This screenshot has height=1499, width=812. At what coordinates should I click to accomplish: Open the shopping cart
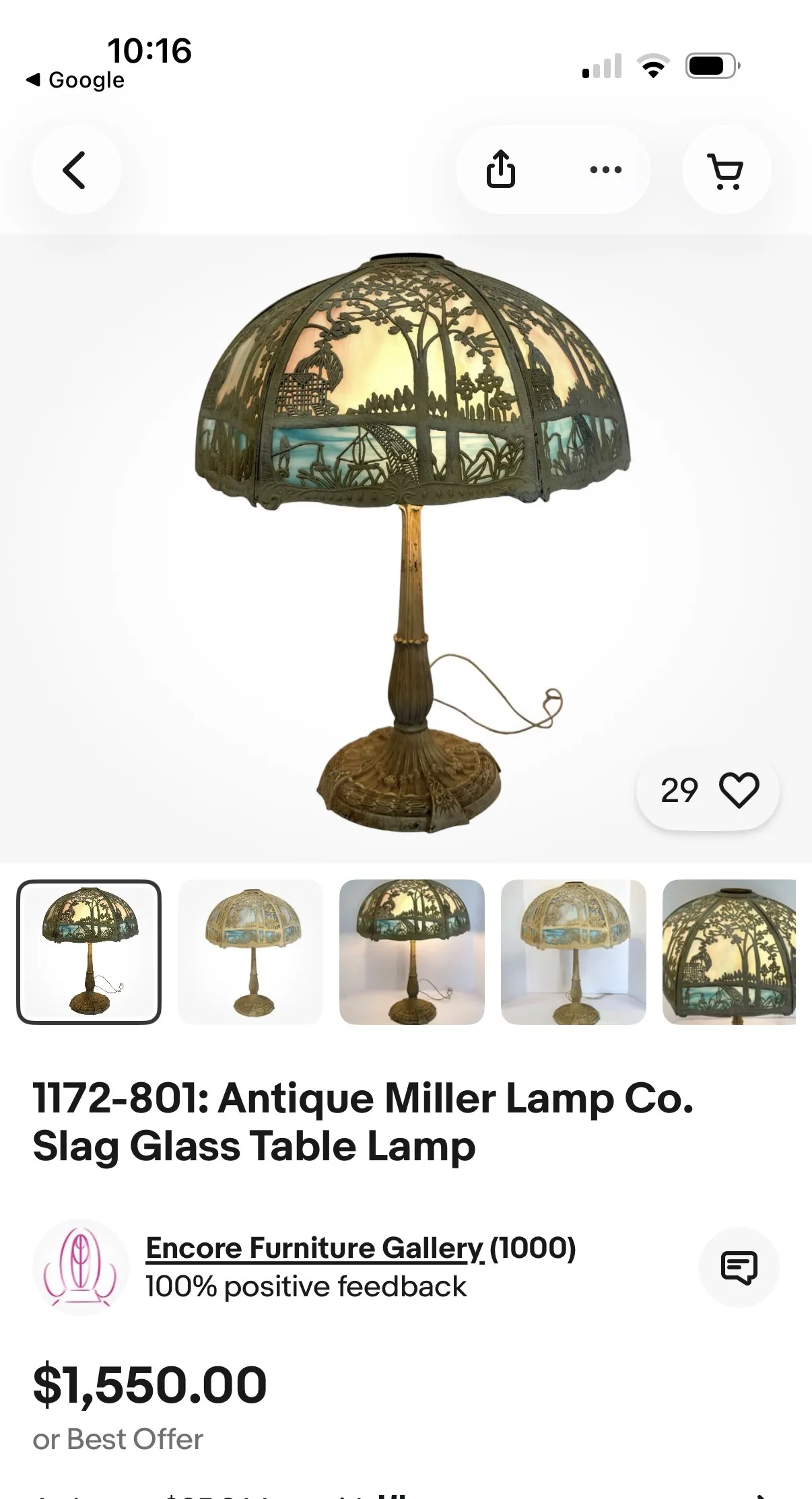point(726,171)
